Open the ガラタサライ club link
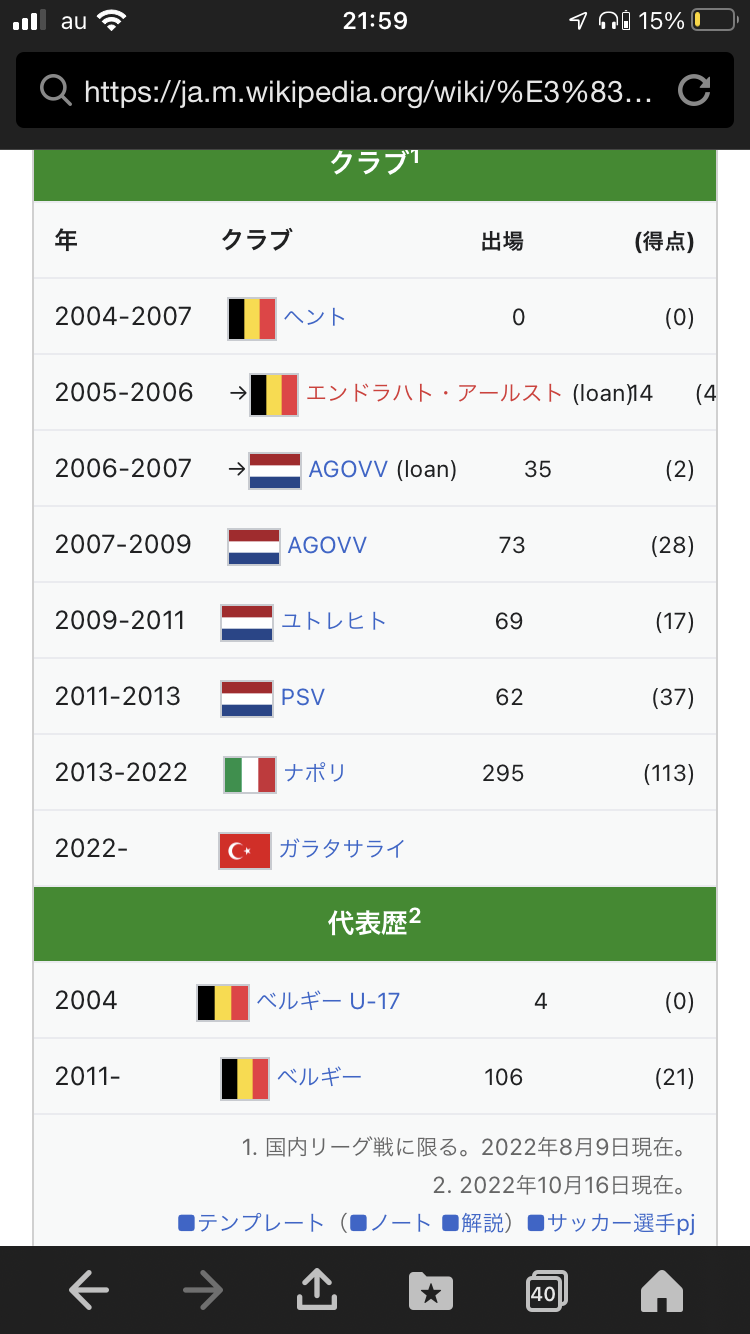Viewport: 750px width, 1334px height. pyautogui.click(x=342, y=849)
